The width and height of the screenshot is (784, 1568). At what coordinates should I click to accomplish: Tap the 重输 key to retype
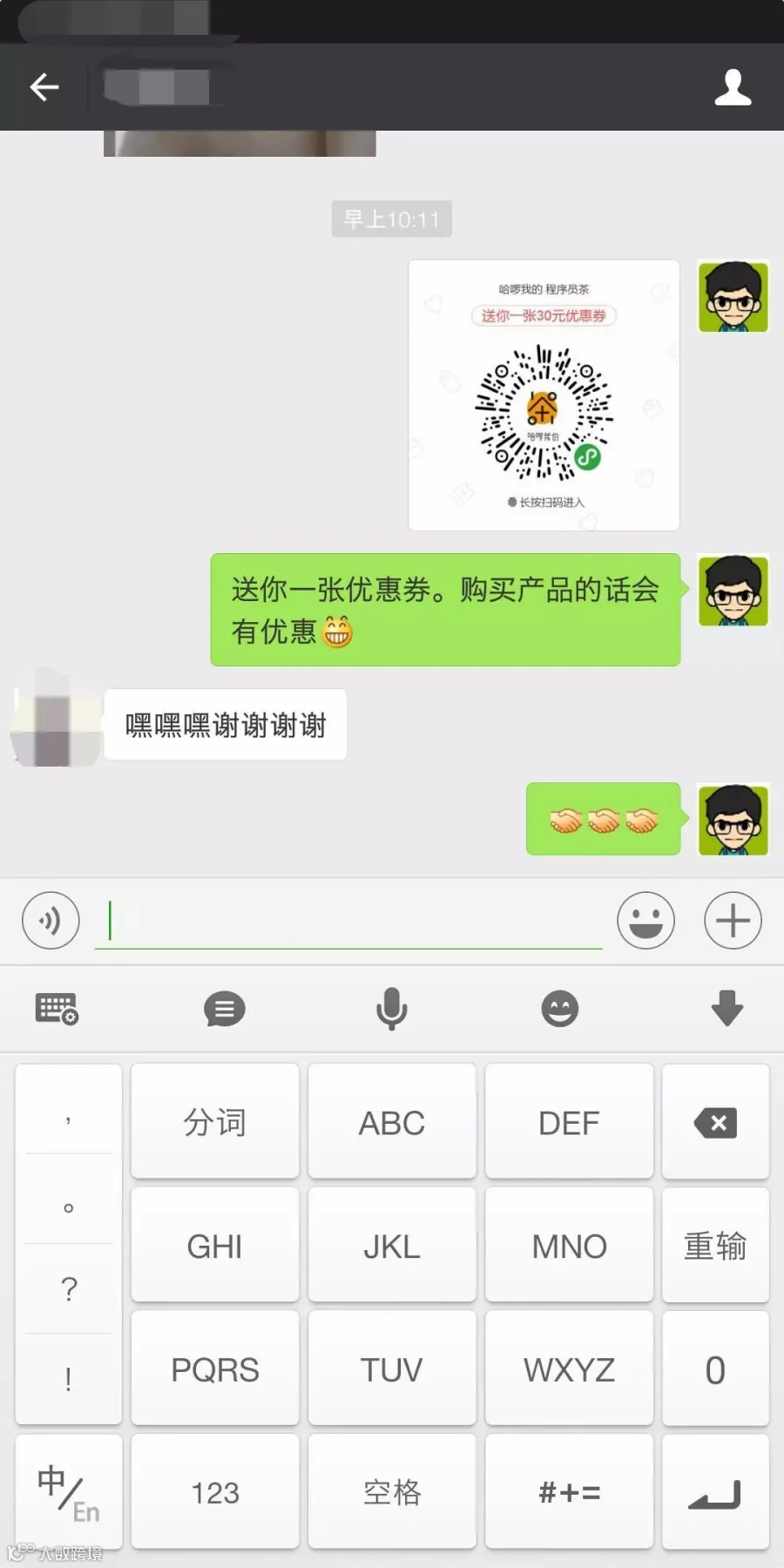(715, 1246)
